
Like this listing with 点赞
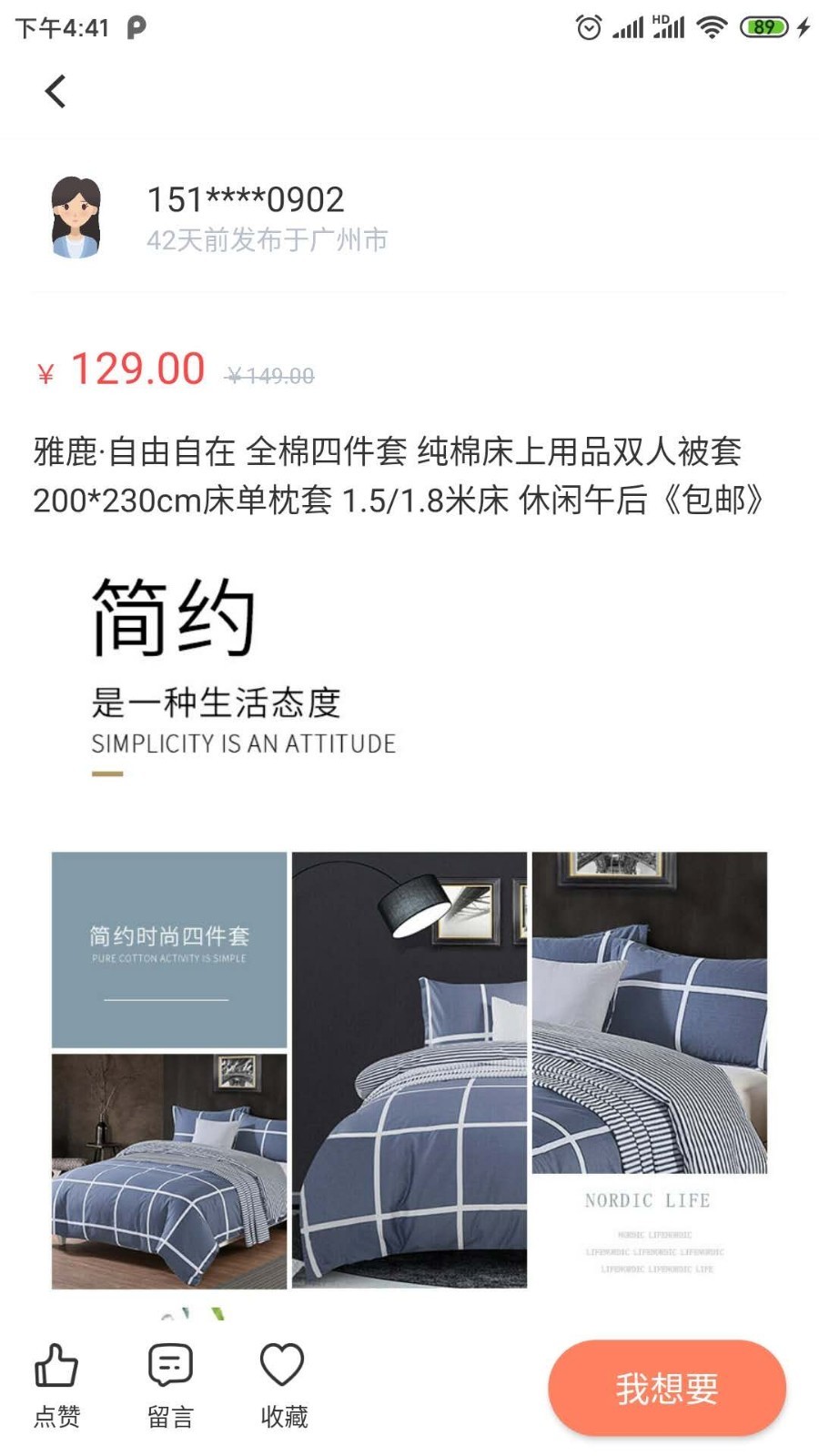click(56, 1385)
